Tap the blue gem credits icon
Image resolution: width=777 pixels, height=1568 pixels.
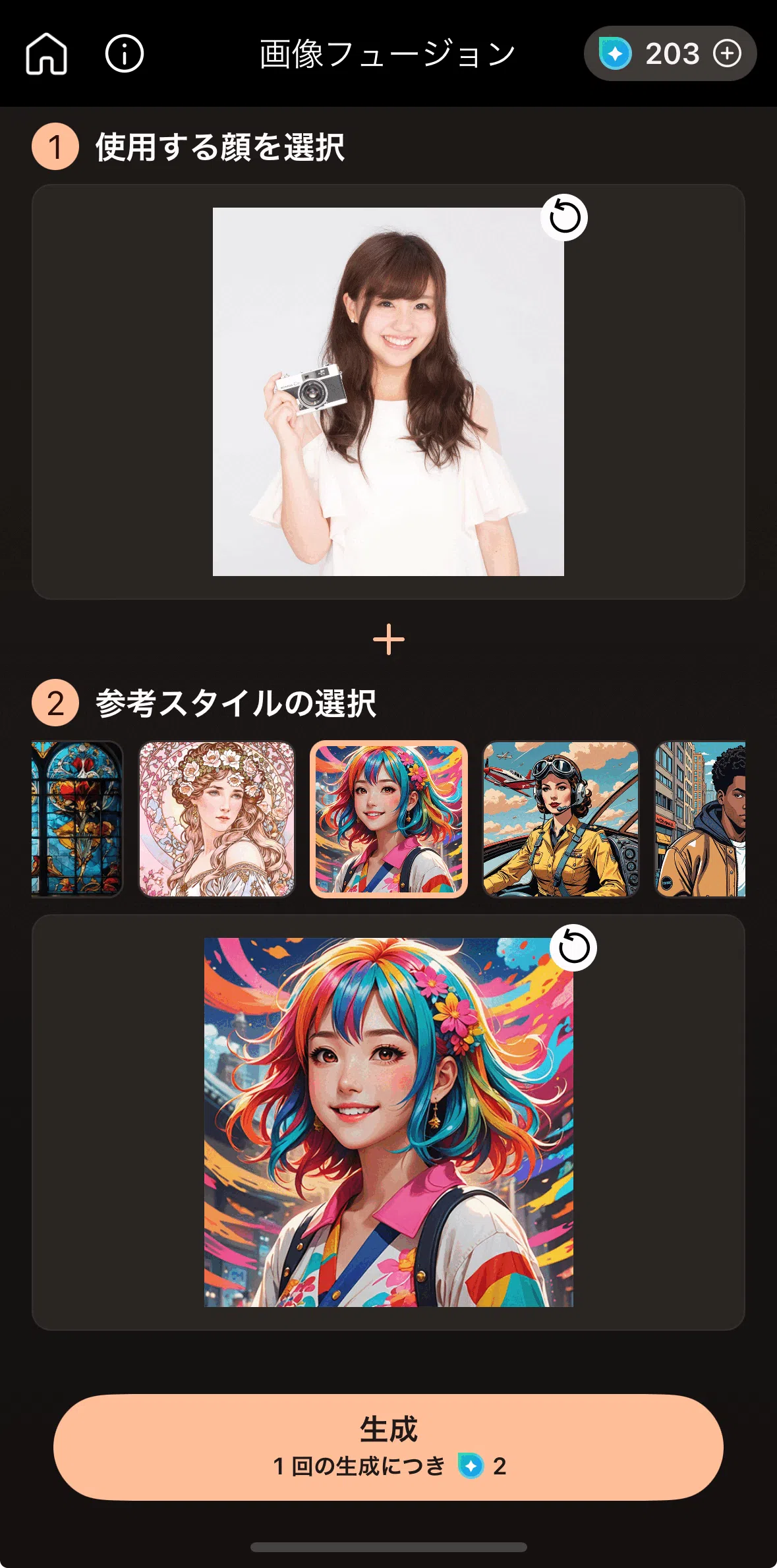(614, 53)
